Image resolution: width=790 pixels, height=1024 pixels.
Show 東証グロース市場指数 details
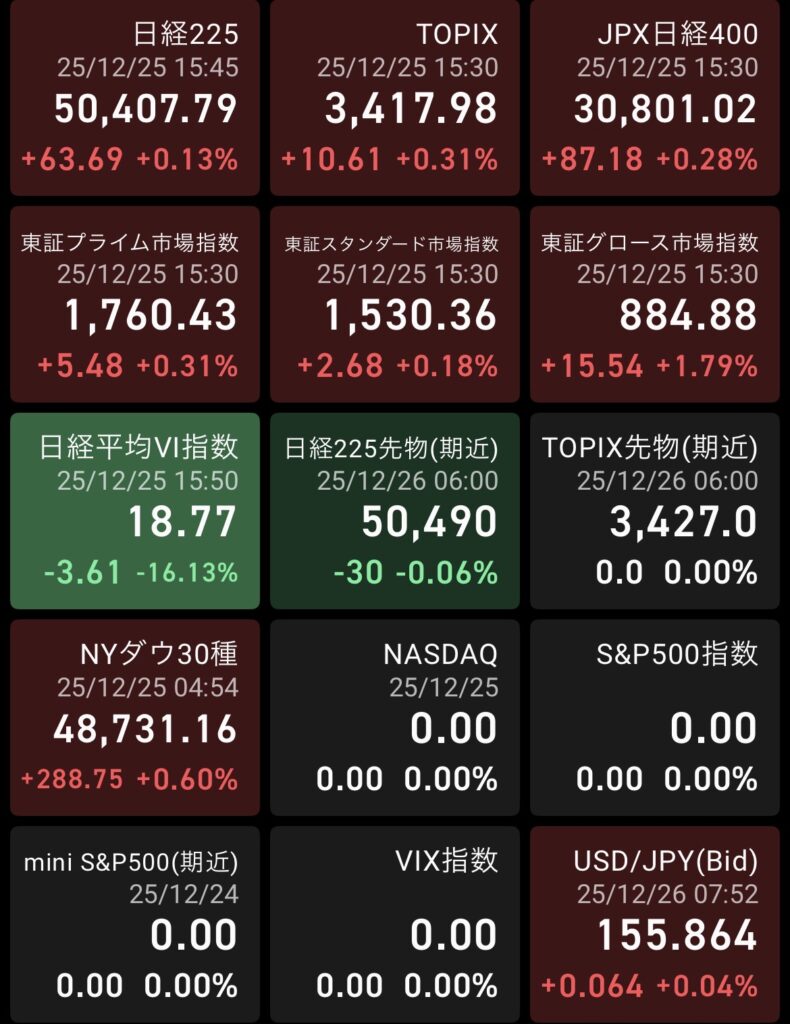coord(654,305)
